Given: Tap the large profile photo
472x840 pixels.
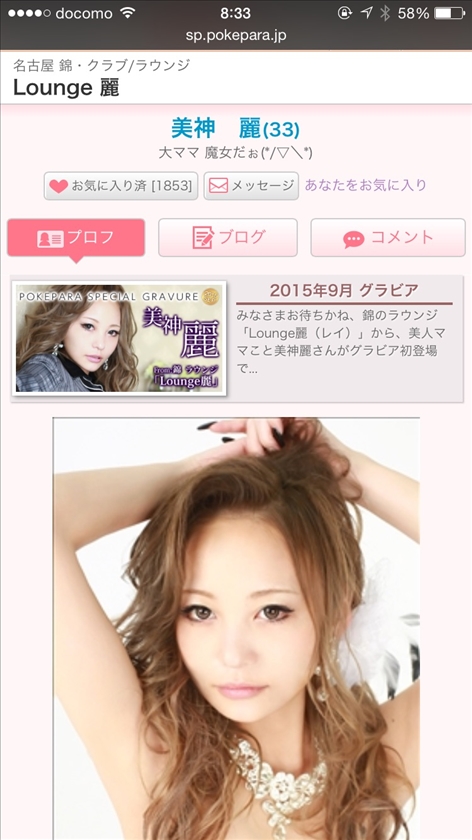Looking at the screenshot, I should 236,628.
